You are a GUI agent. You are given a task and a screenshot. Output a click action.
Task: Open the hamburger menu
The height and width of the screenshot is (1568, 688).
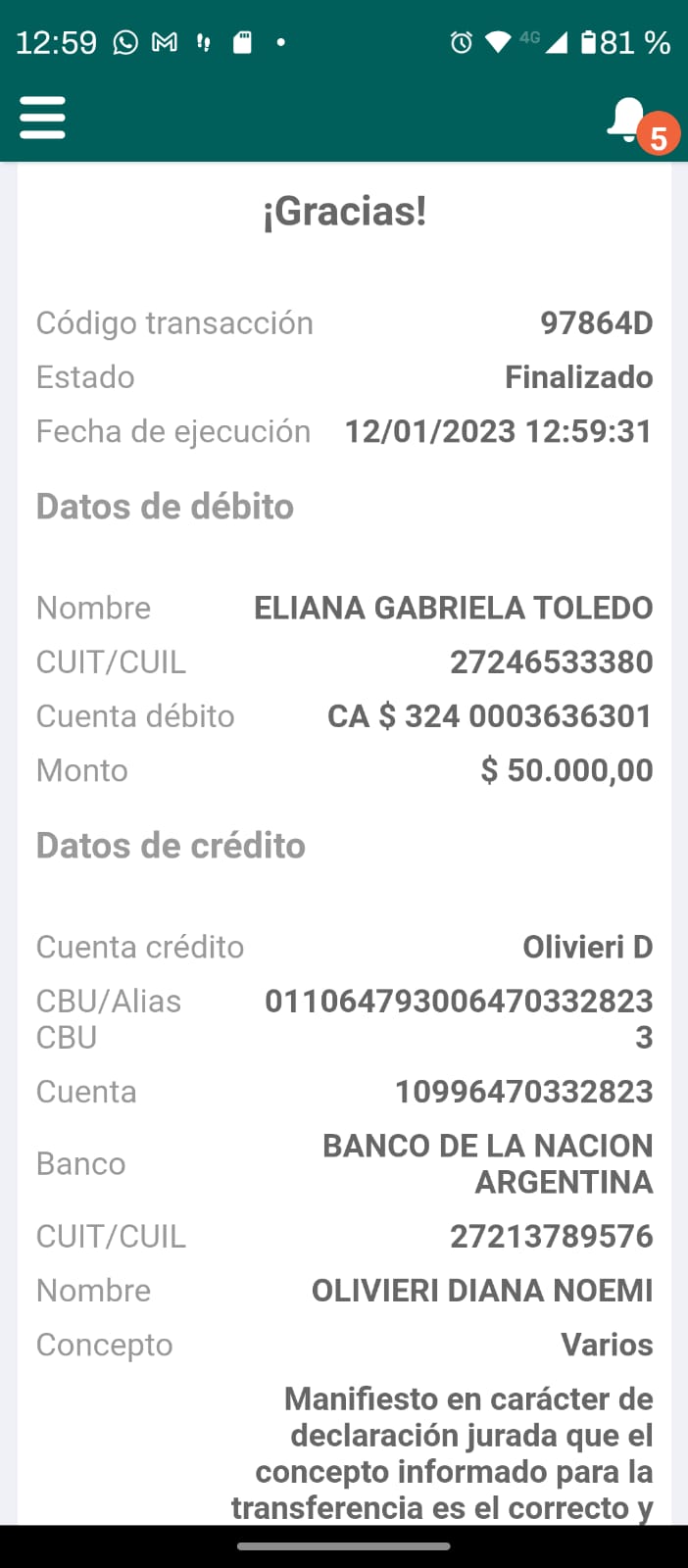tap(42, 118)
